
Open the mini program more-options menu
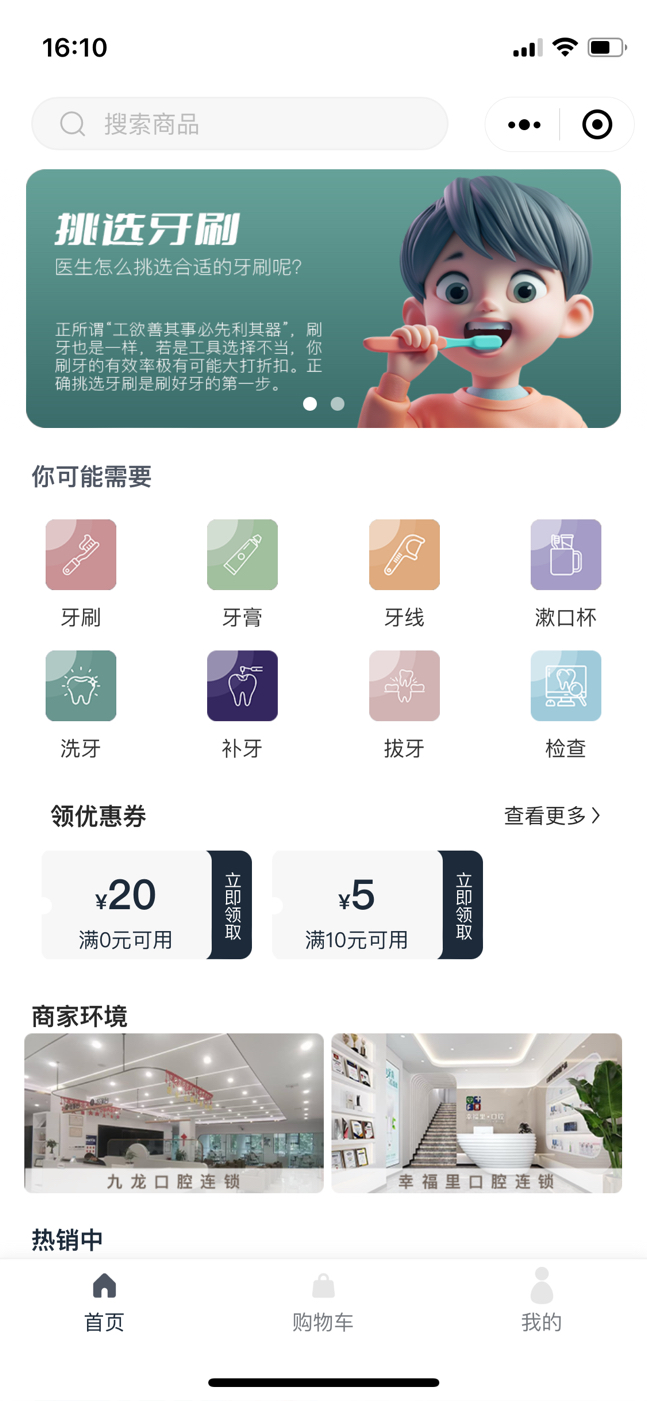click(x=524, y=125)
